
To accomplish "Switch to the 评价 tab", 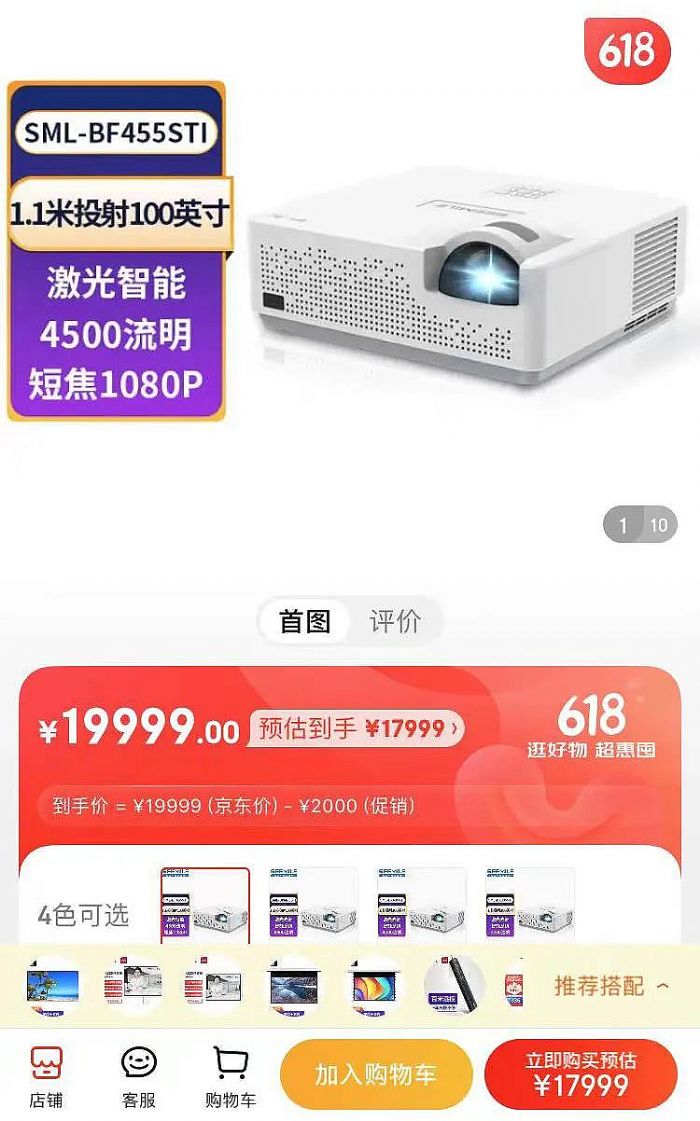I will [x=395, y=621].
